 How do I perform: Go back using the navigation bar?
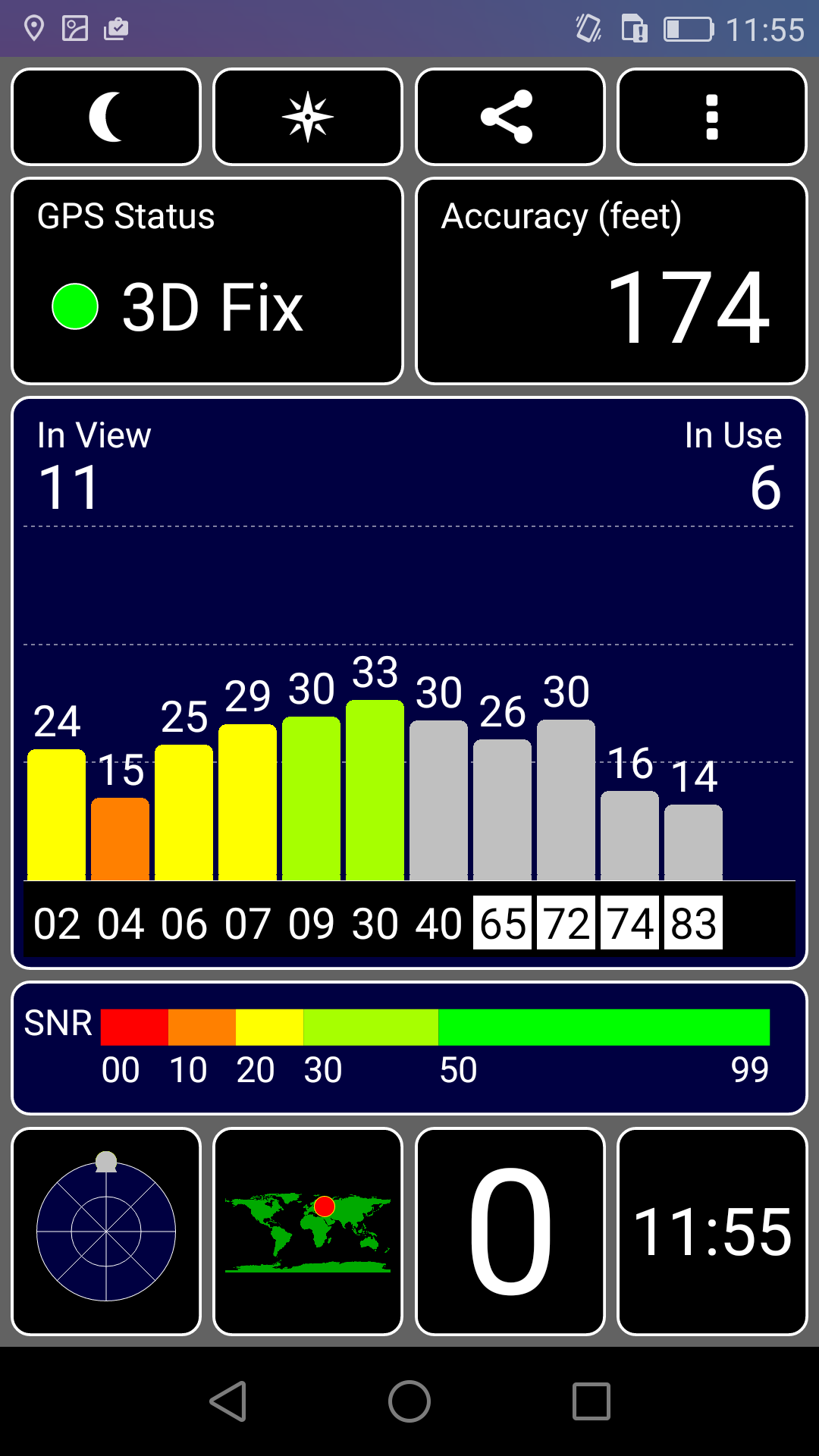click(228, 1401)
